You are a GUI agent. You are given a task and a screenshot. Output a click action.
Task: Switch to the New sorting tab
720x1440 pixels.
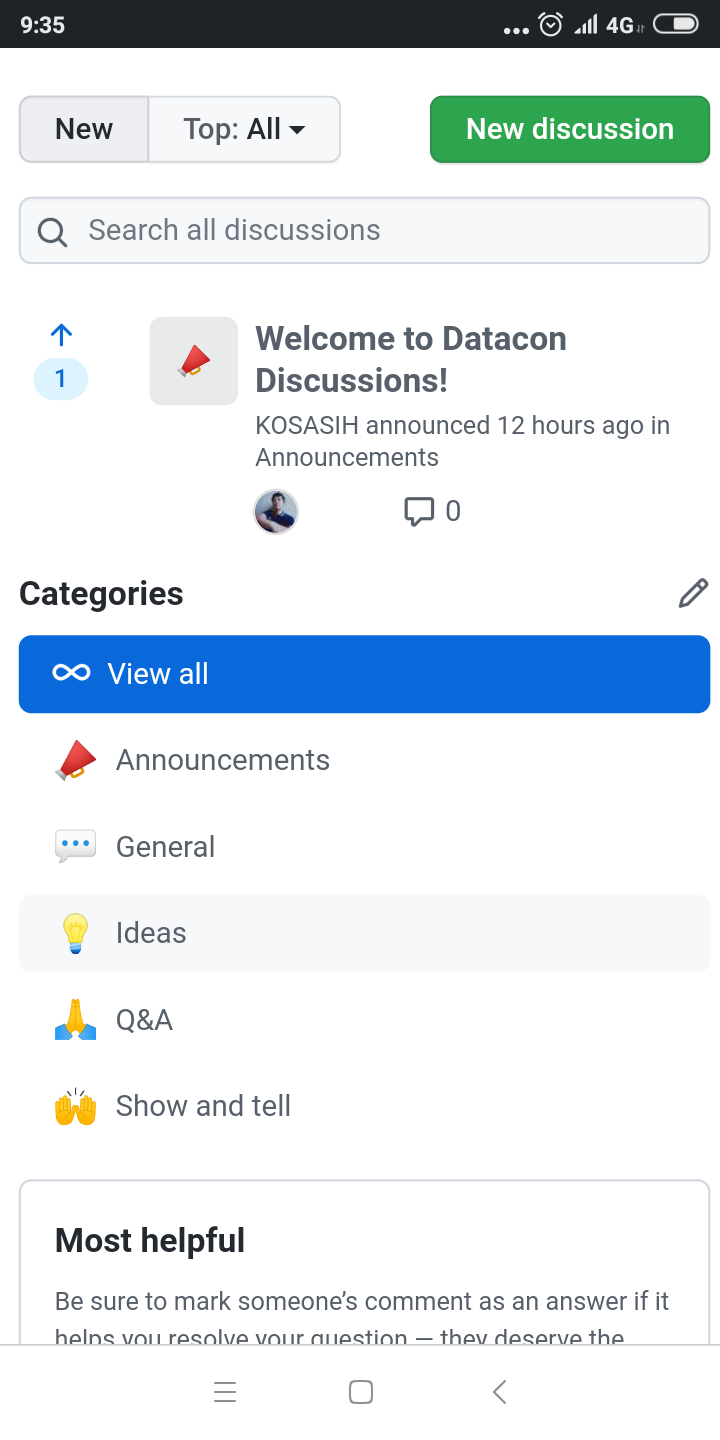tap(84, 129)
